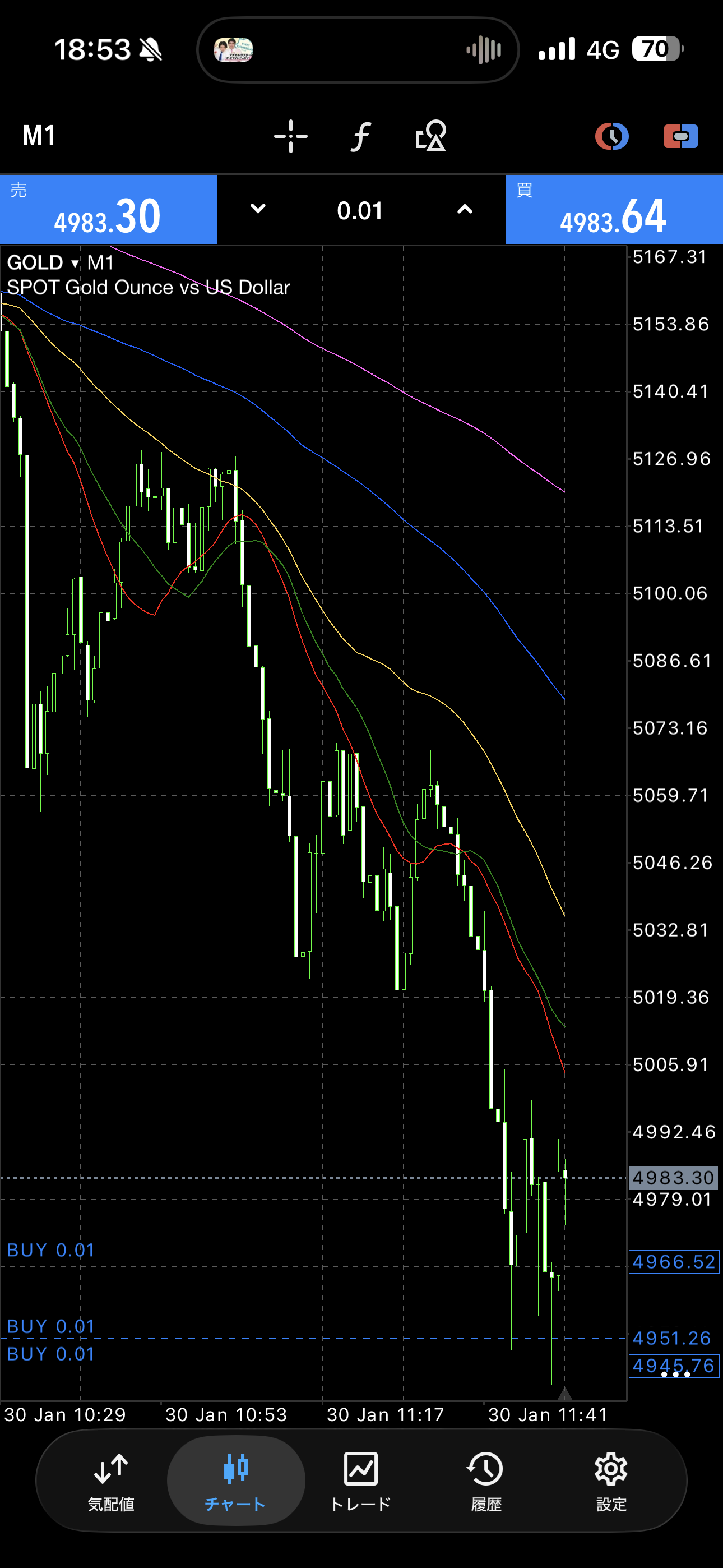Viewport: 723px width, 1568px height.
Task: Sell at 4983.30
Action: pyautogui.click(x=108, y=210)
